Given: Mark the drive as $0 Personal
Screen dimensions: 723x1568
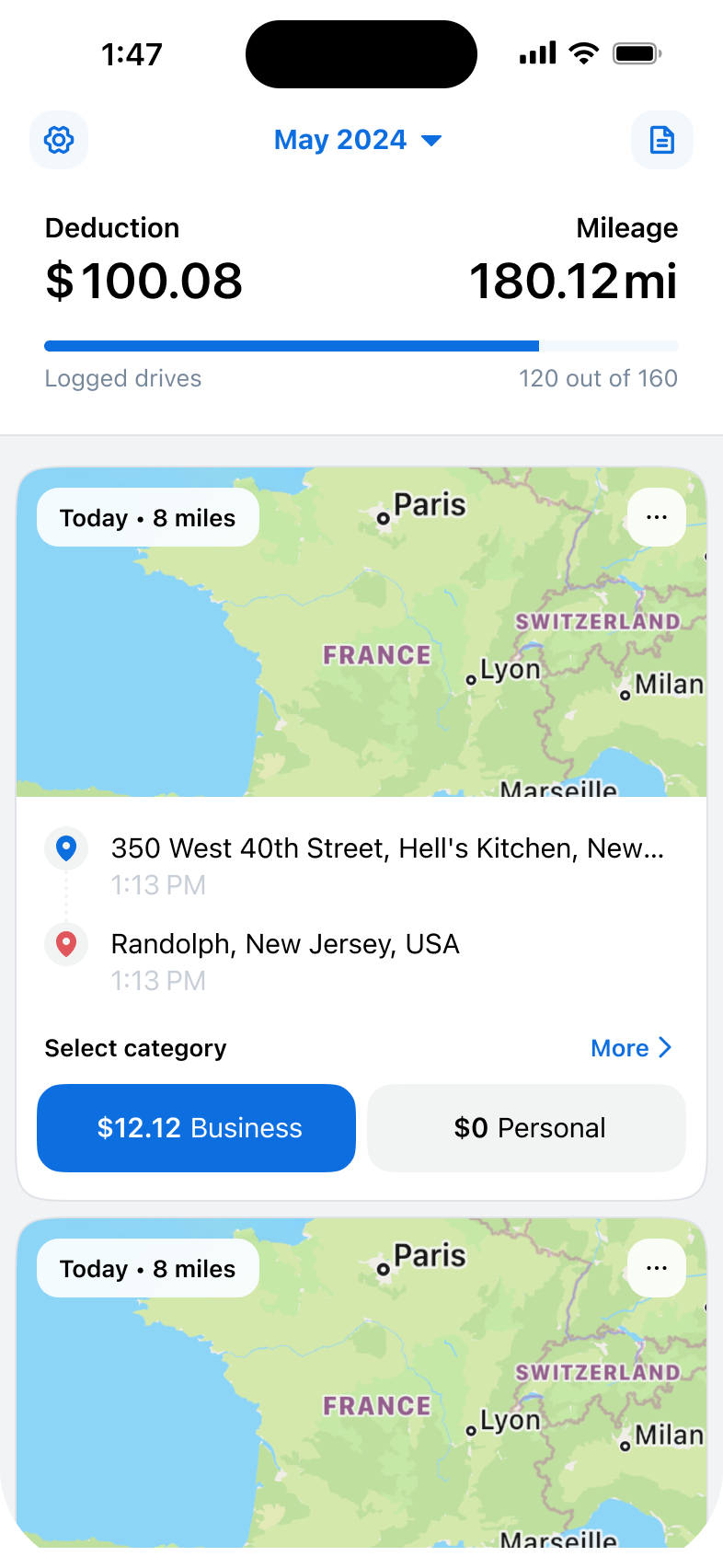Looking at the screenshot, I should tap(527, 1128).
